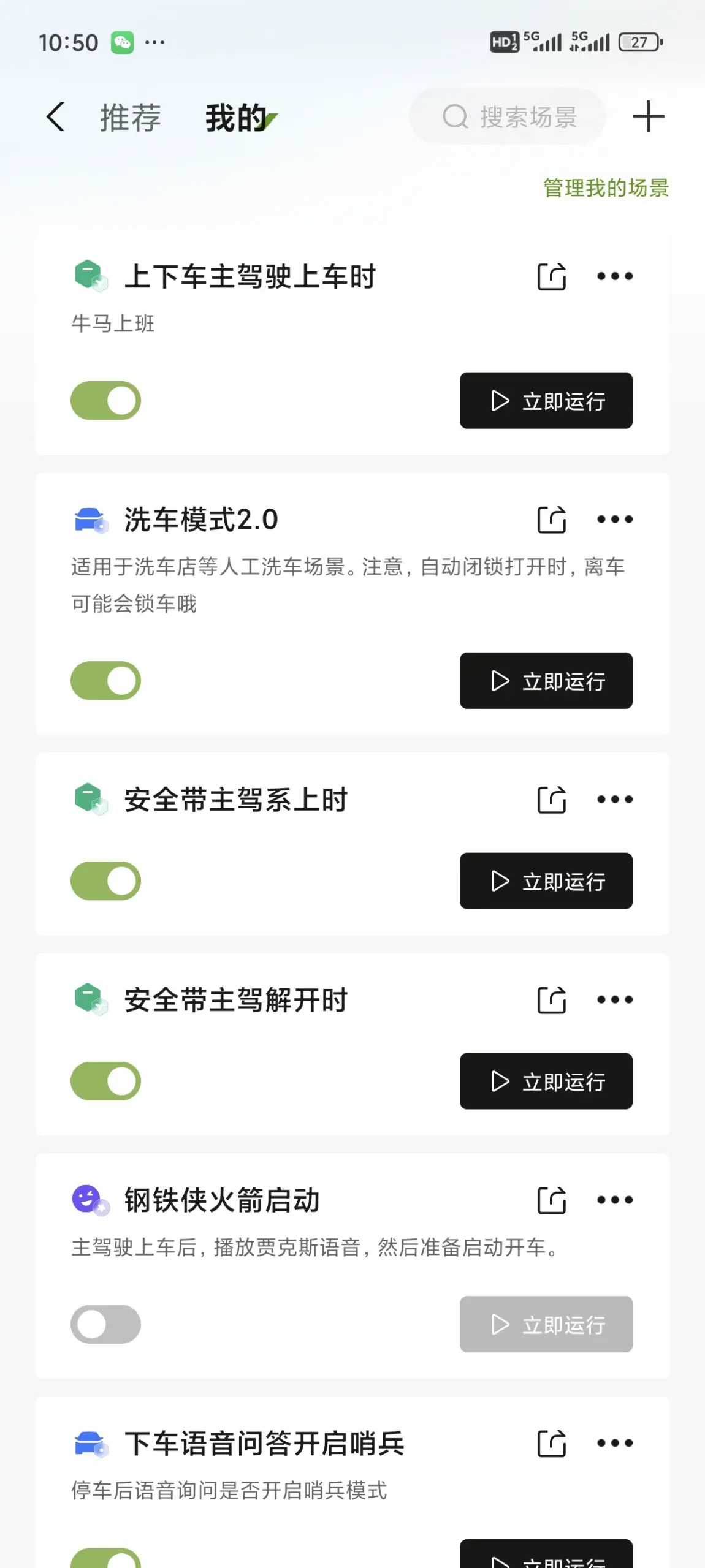Go back using the top-left arrow
Image resolution: width=705 pixels, height=1568 pixels.
click(x=55, y=116)
